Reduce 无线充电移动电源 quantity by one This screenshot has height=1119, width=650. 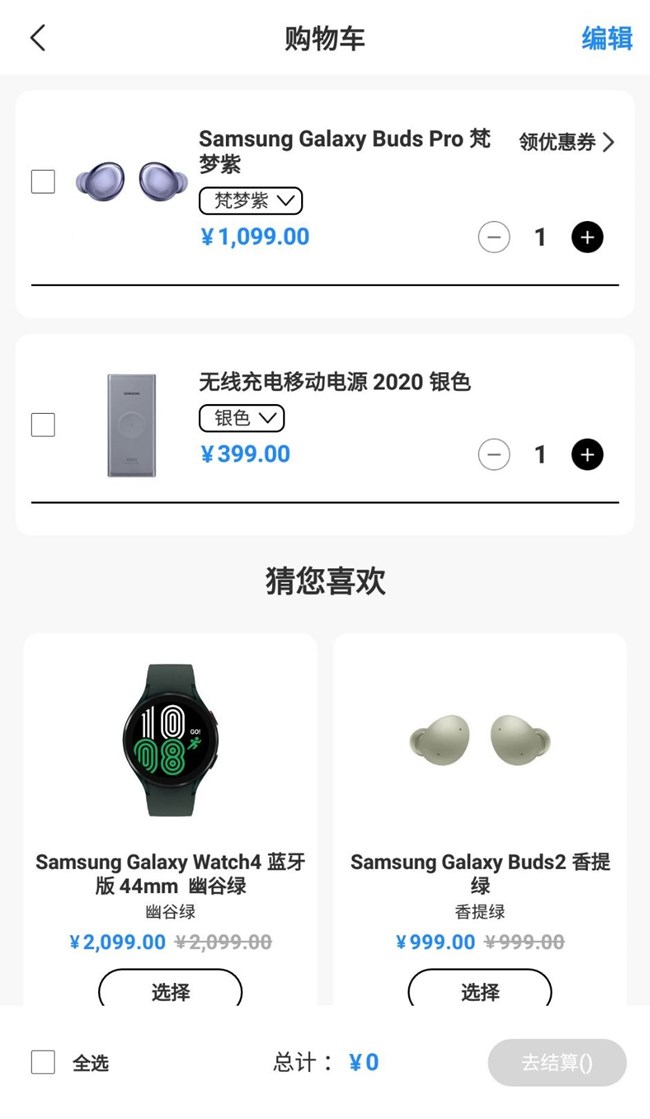point(494,455)
